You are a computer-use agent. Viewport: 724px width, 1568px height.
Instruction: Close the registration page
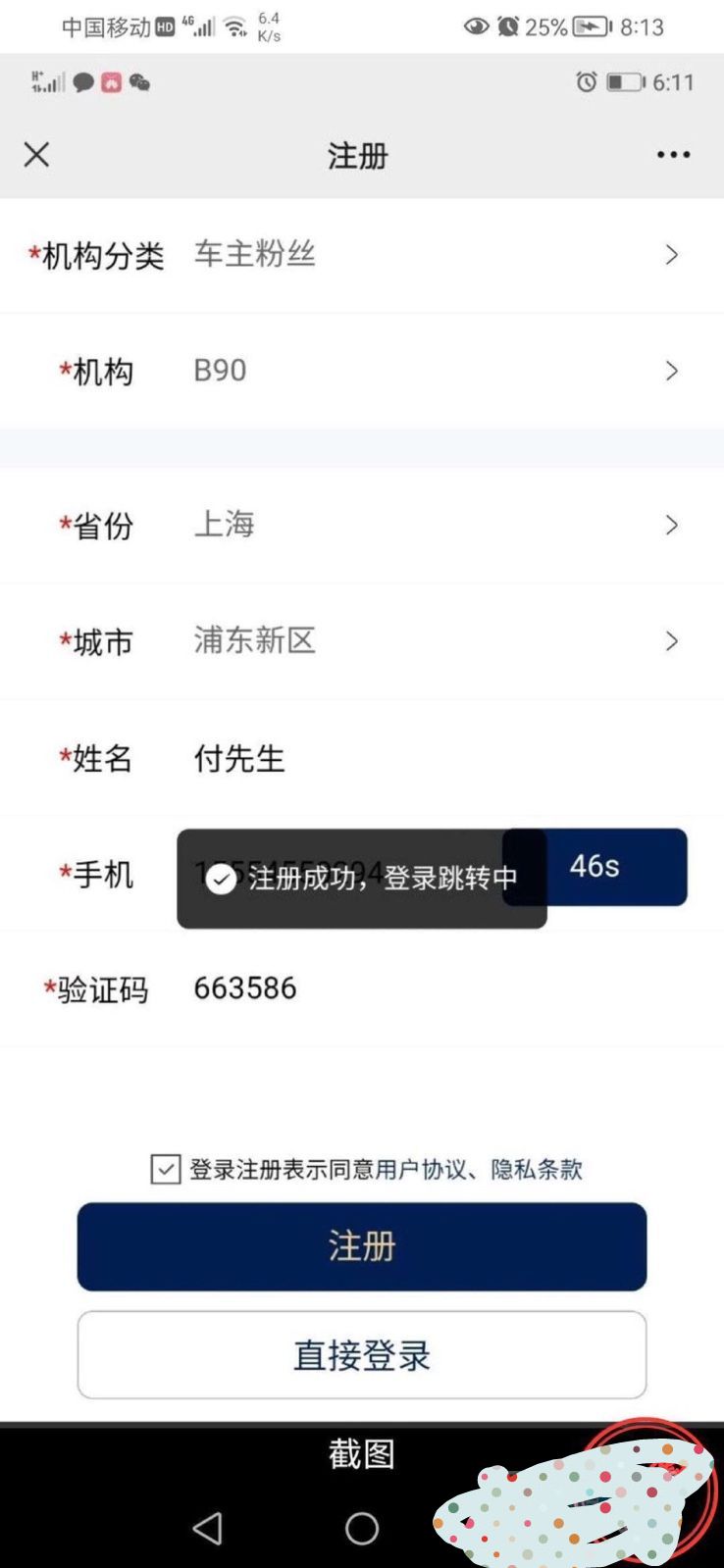pos(36,155)
